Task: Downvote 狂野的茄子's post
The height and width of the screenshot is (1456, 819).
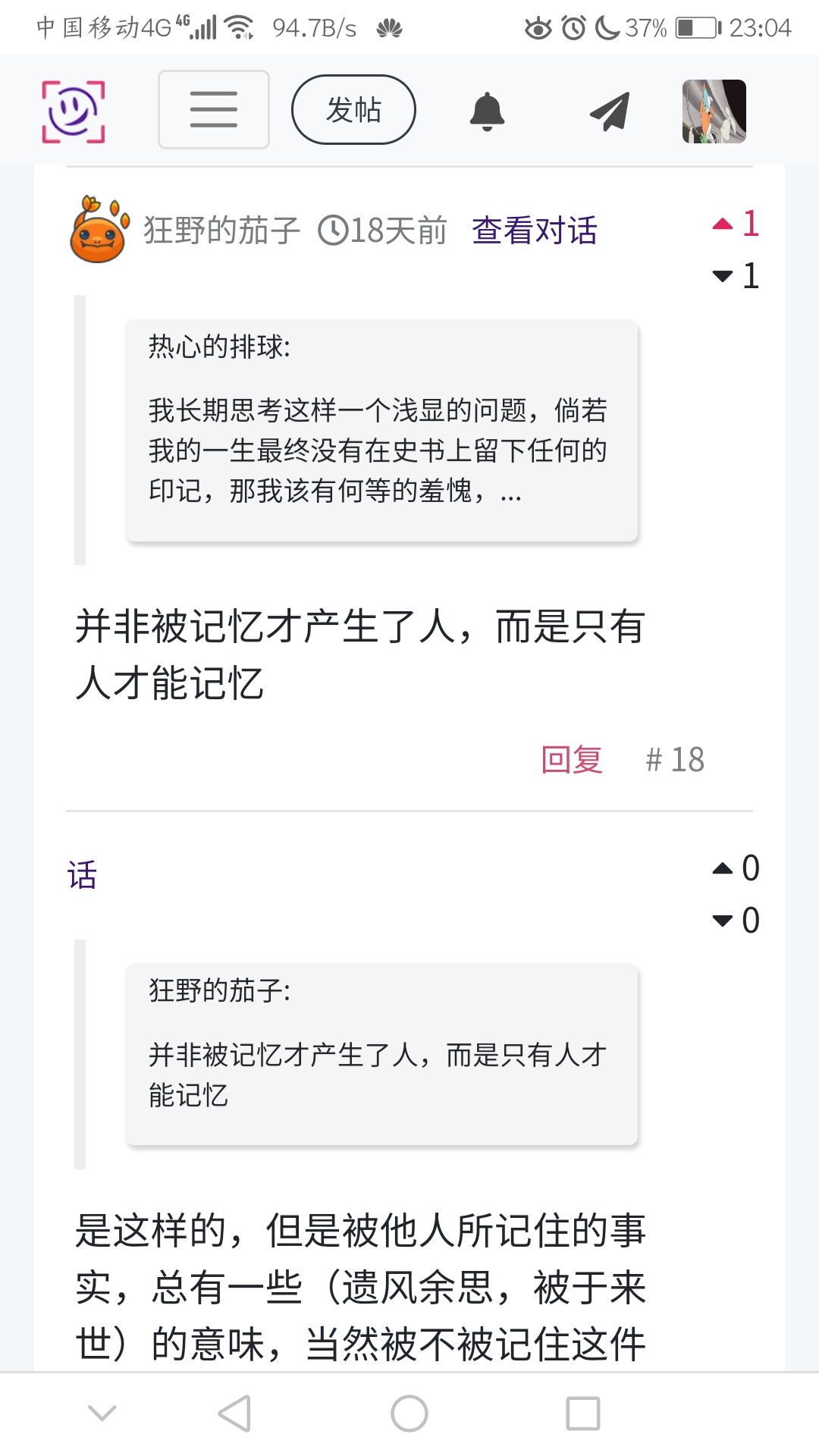Action: pyautogui.click(x=723, y=276)
